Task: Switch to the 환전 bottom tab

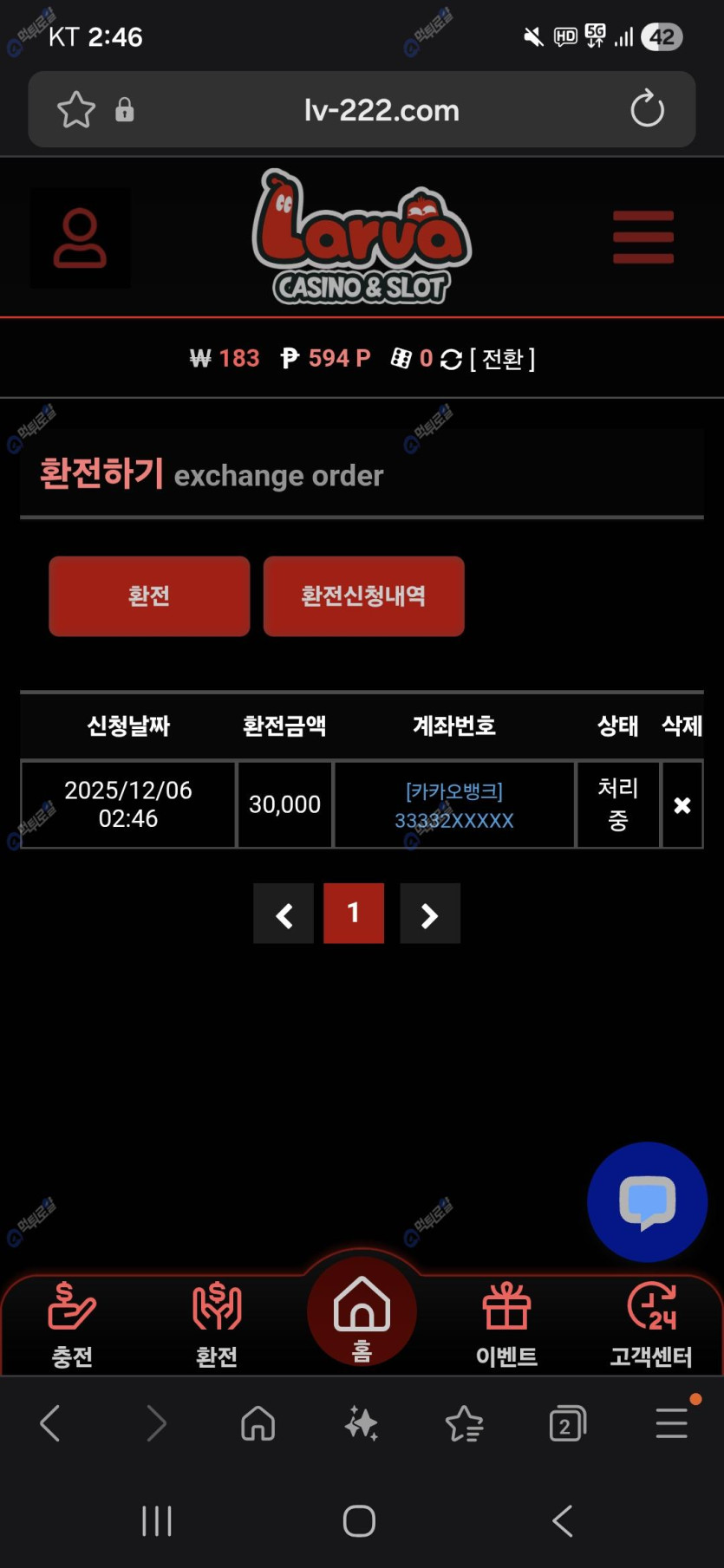Action: (217, 1324)
